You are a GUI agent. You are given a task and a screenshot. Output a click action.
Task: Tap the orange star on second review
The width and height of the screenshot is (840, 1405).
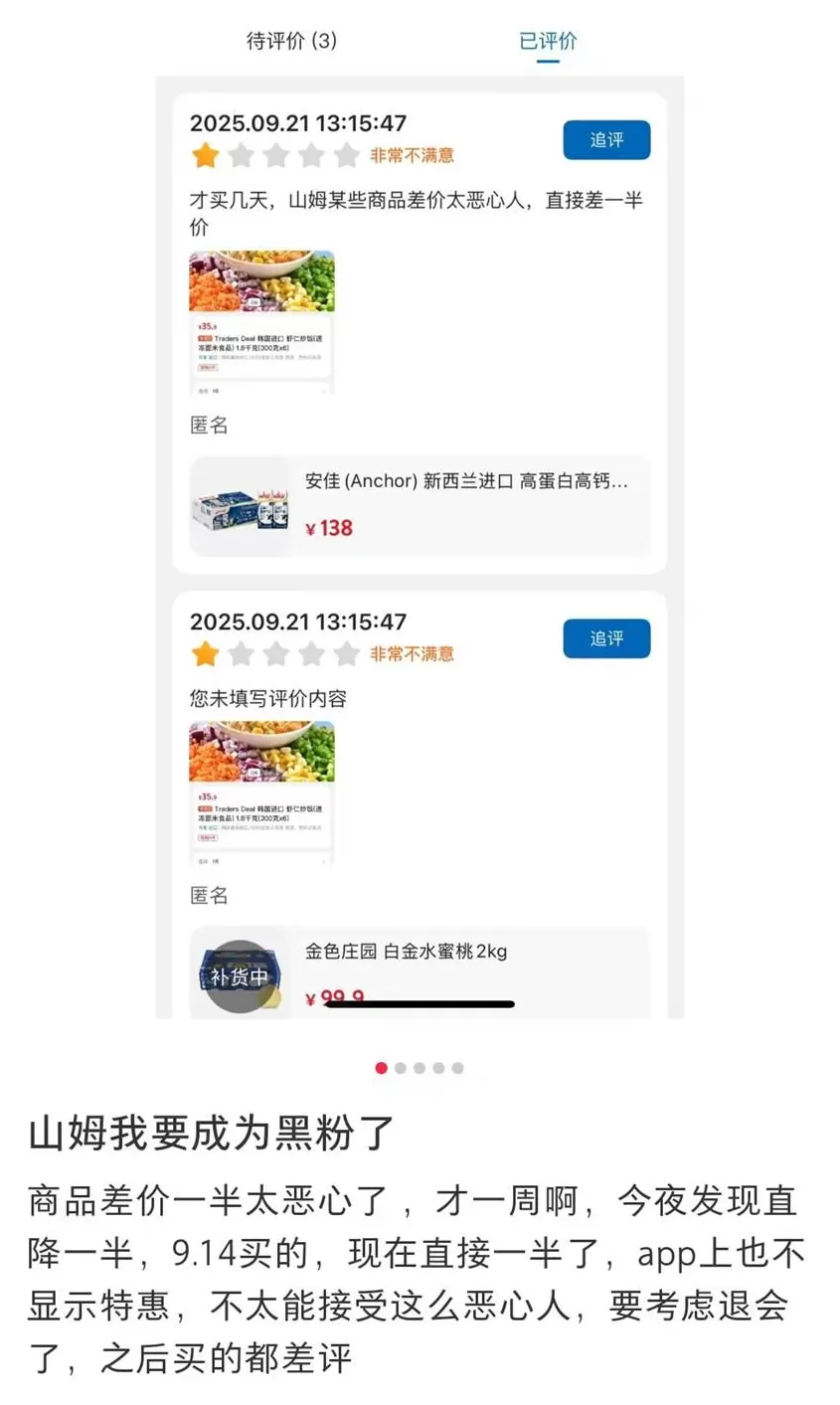(x=208, y=653)
